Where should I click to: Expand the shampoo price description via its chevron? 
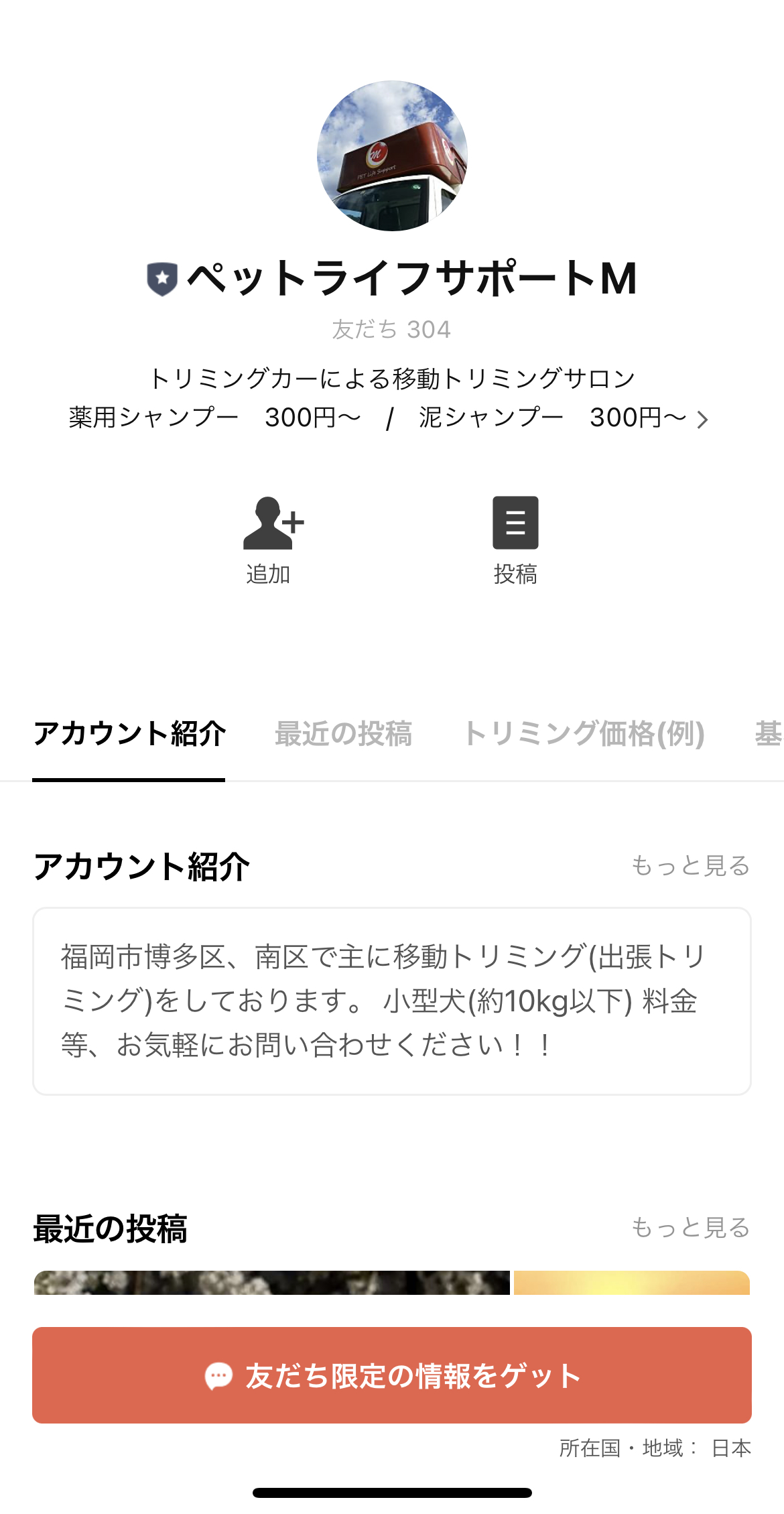tap(702, 418)
